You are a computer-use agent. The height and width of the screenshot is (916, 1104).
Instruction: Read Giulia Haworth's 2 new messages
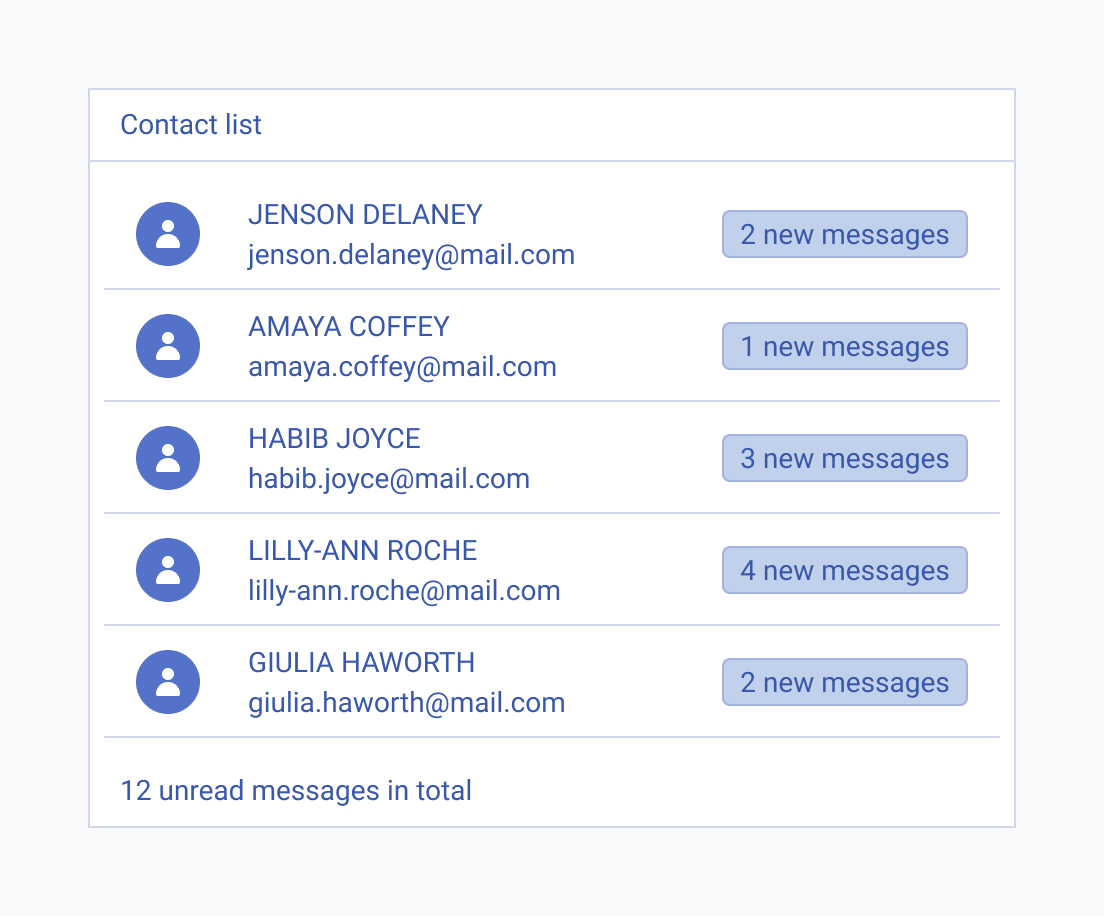[x=844, y=682]
